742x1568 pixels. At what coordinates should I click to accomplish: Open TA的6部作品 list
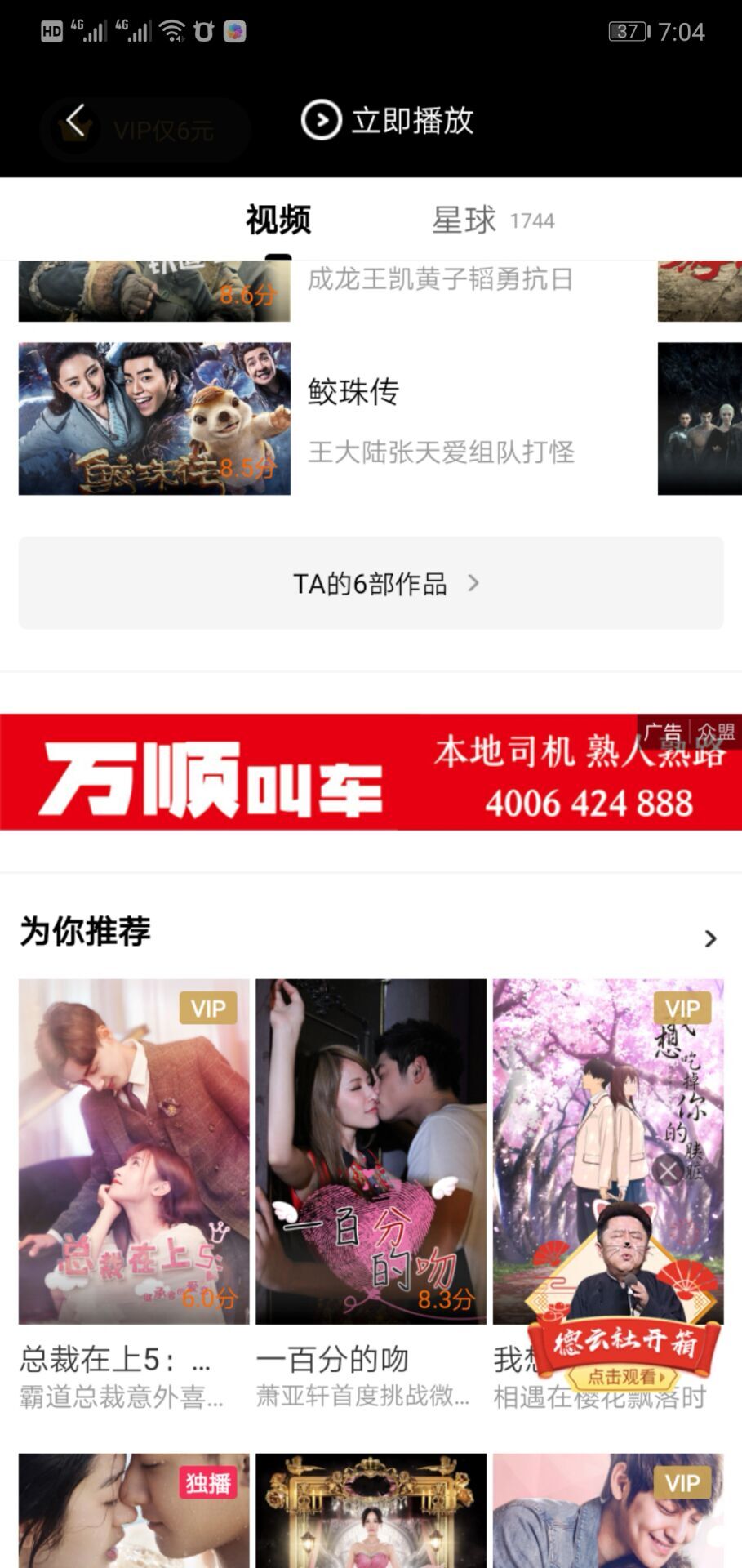point(371,583)
